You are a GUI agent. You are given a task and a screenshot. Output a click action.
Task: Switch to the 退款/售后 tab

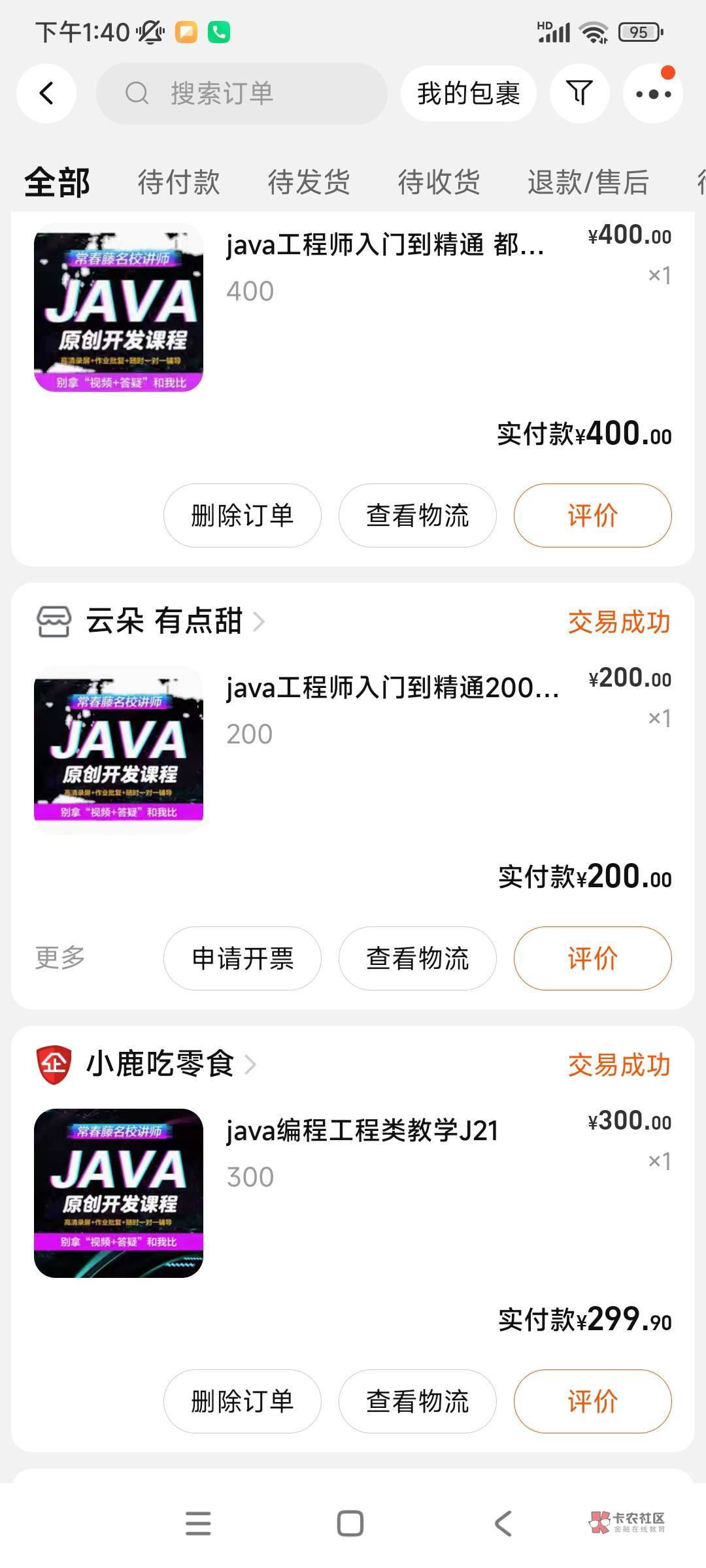(x=588, y=182)
